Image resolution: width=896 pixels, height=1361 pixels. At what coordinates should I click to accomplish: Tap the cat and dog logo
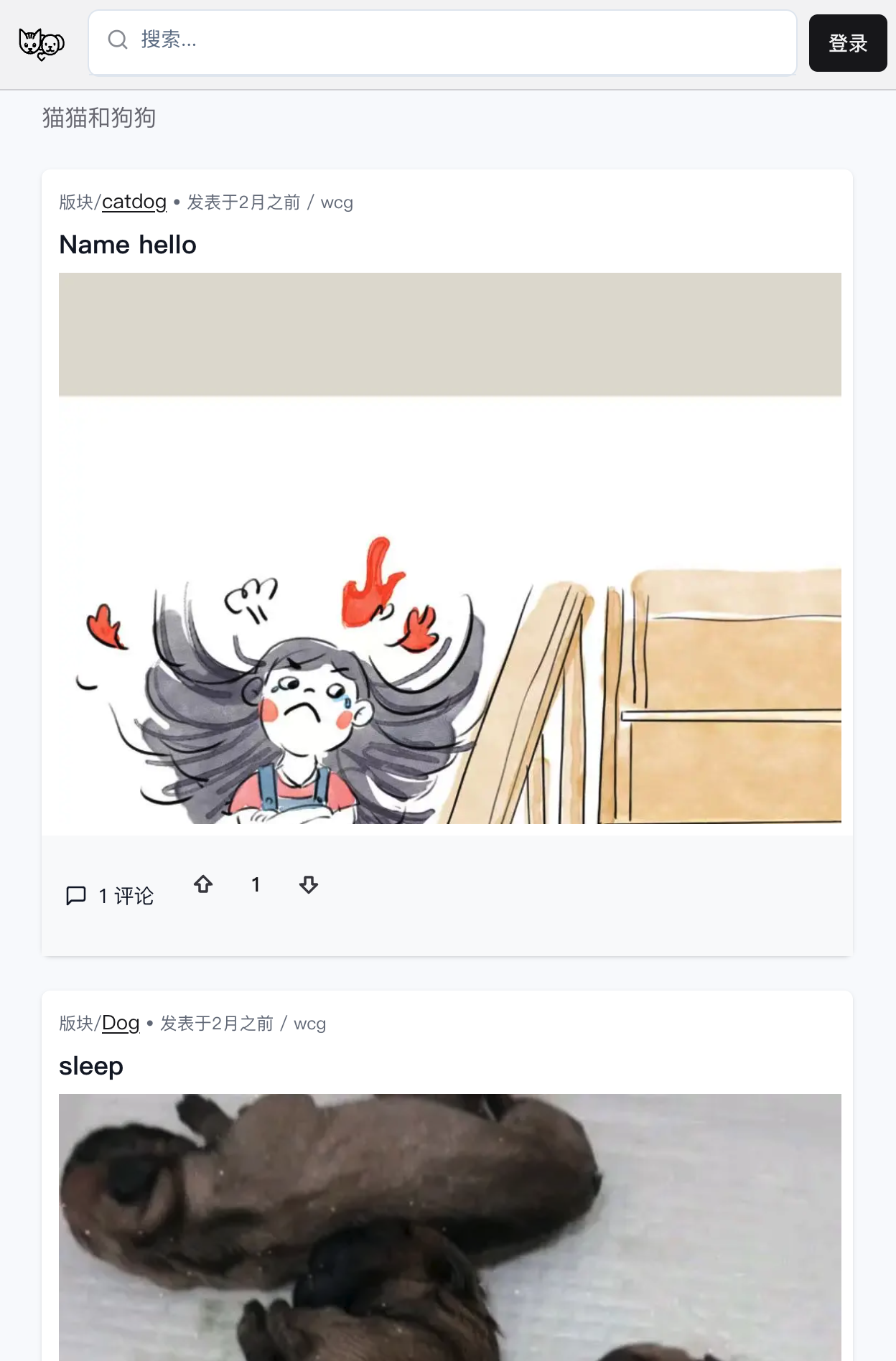(x=41, y=44)
